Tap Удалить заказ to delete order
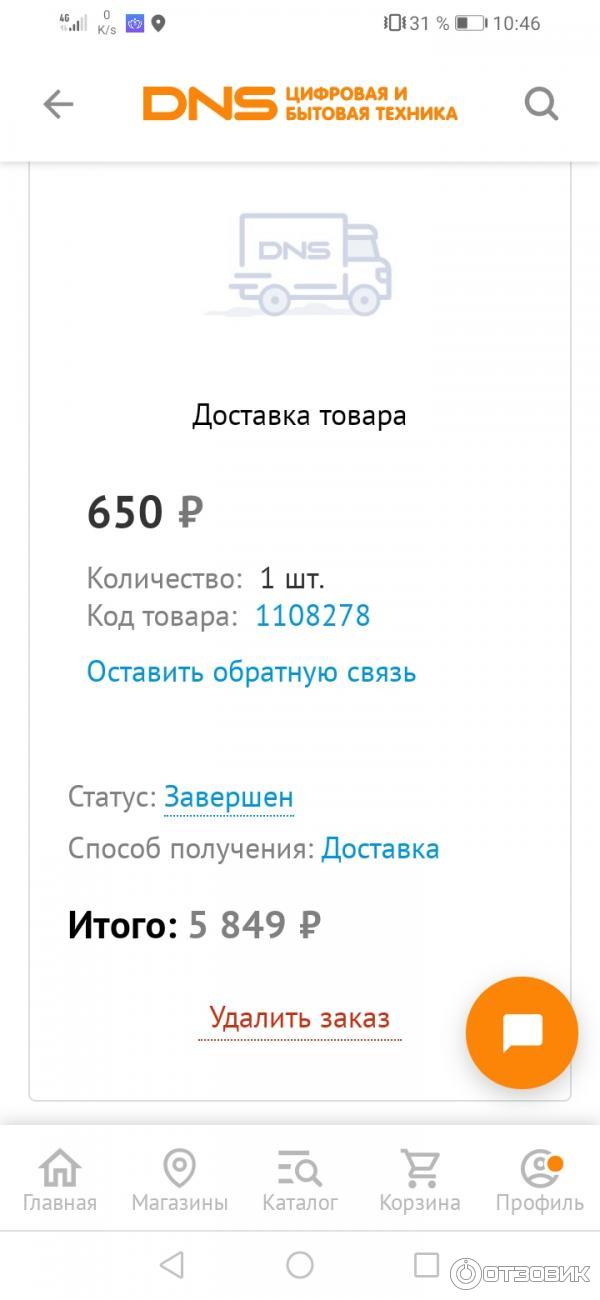The height and width of the screenshot is (1300, 600). (299, 1018)
